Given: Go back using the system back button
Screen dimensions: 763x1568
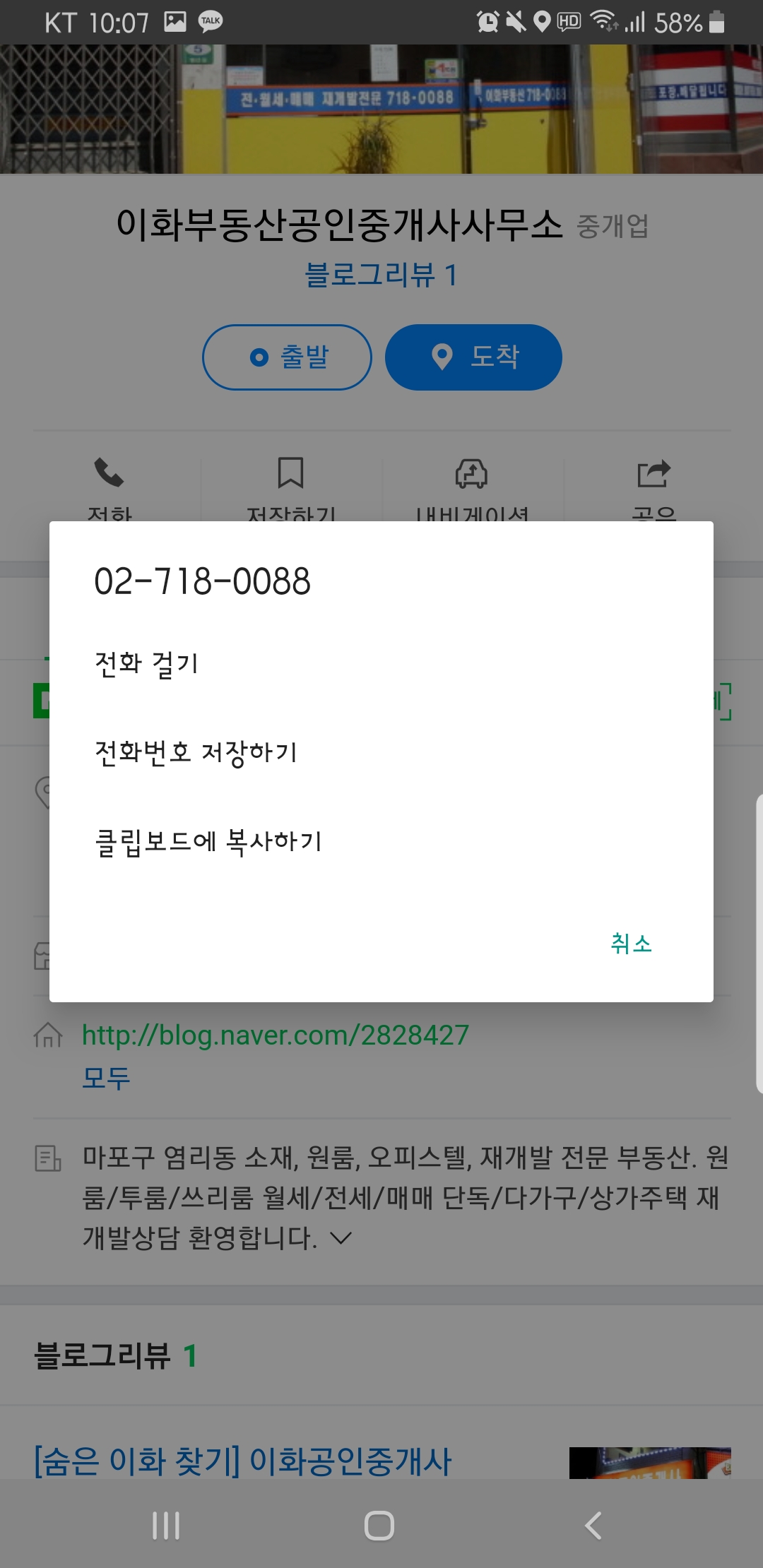Looking at the screenshot, I should 593,1526.
